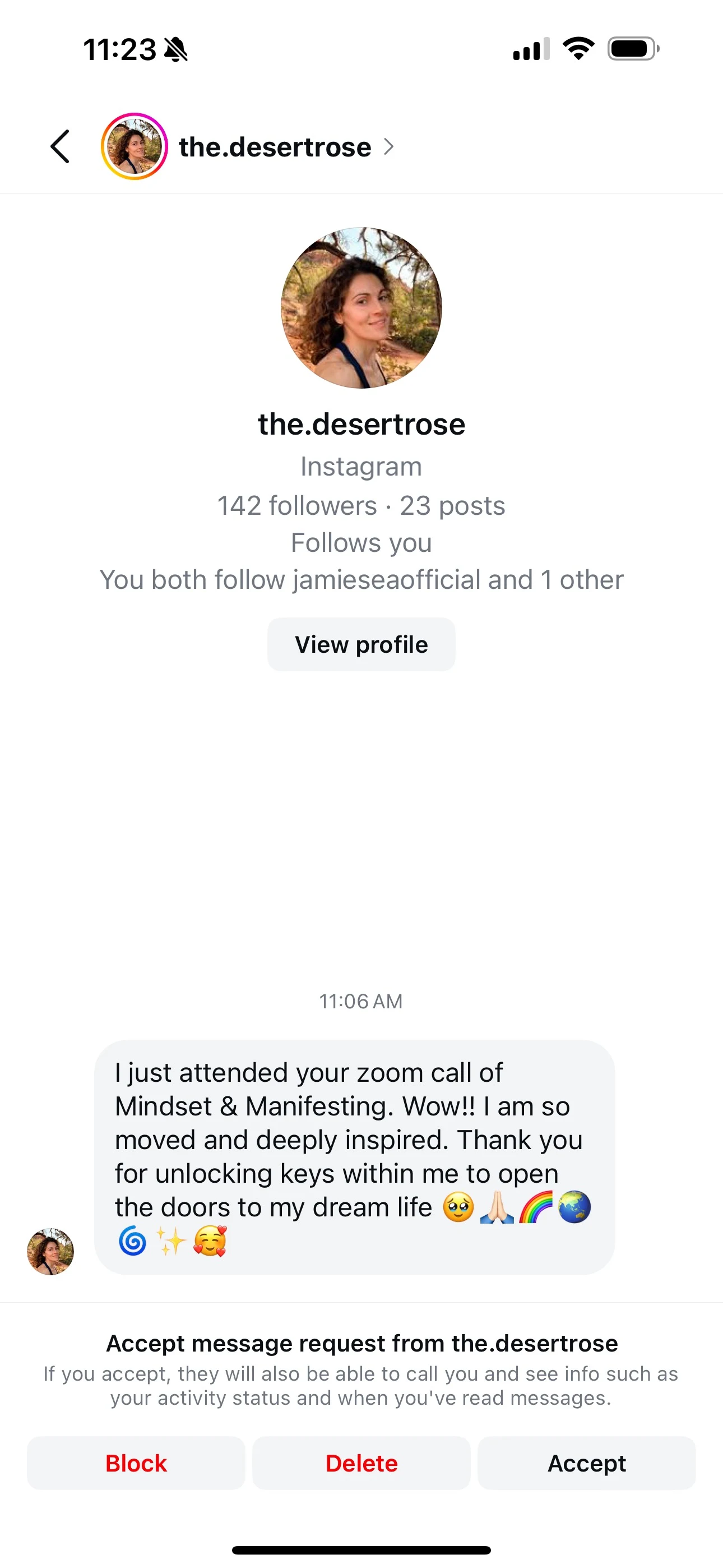
Task: Accept the message request
Action: [587, 1463]
